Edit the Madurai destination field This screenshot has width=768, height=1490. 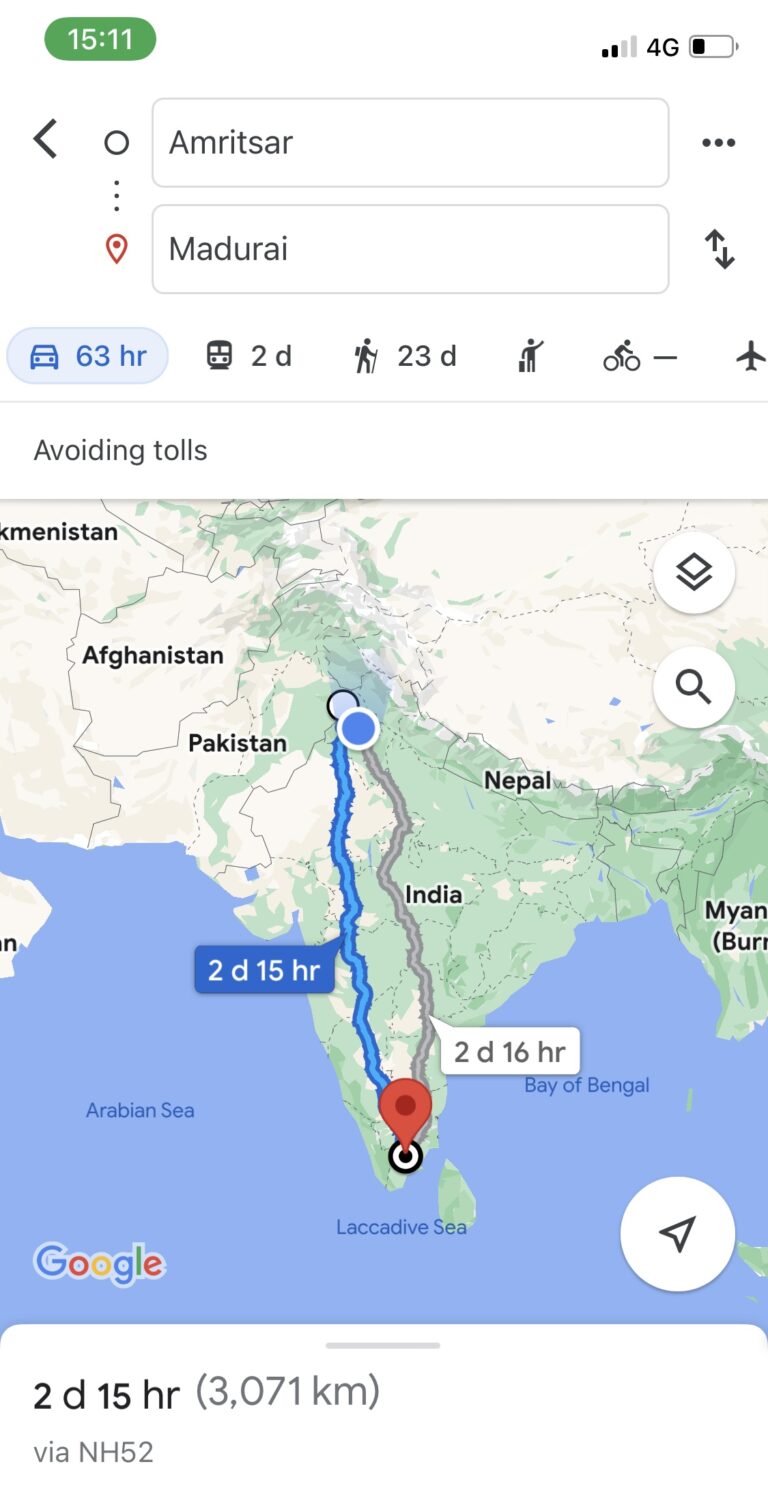tap(409, 249)
